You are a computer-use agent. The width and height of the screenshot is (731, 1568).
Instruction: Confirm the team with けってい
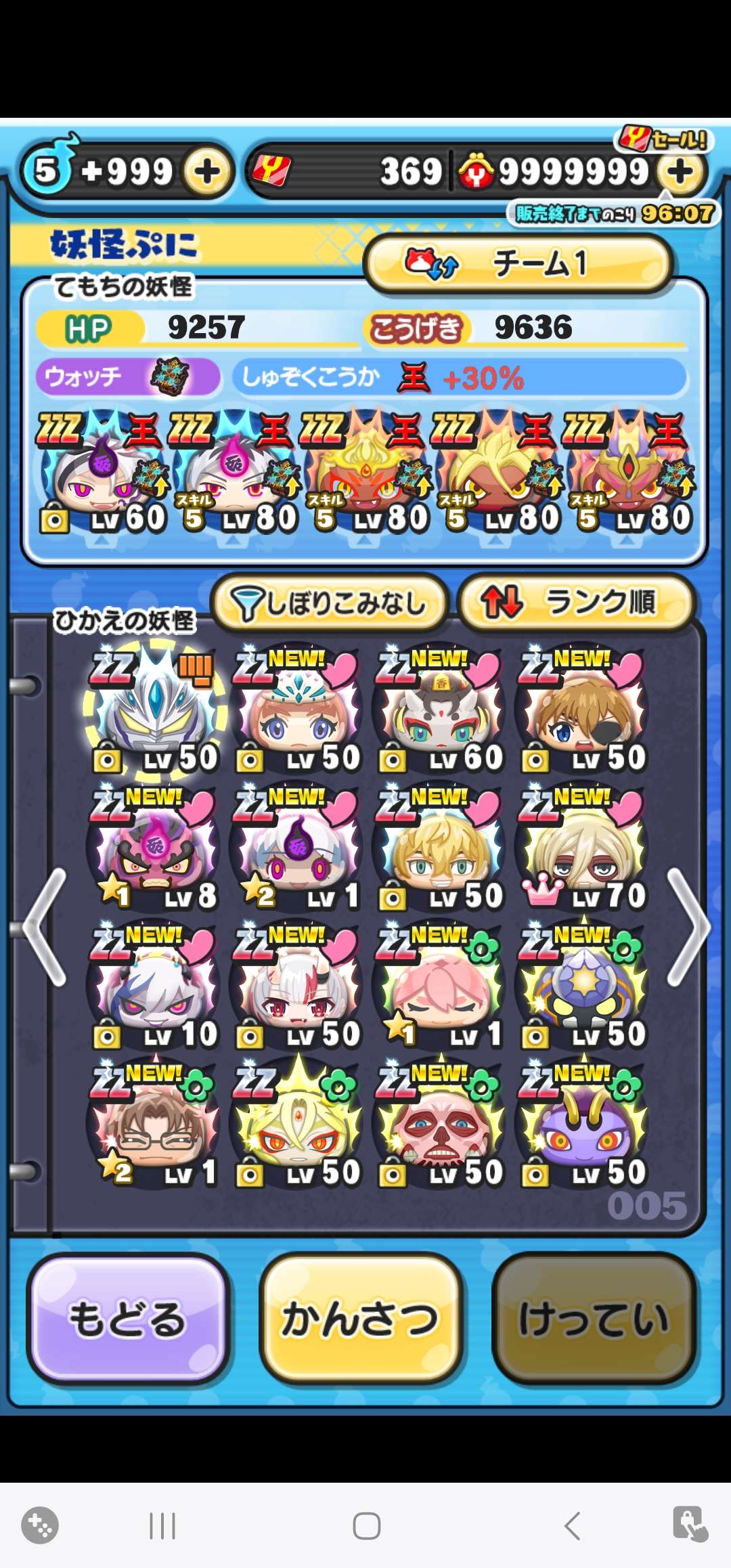(x=594, y=1319)
